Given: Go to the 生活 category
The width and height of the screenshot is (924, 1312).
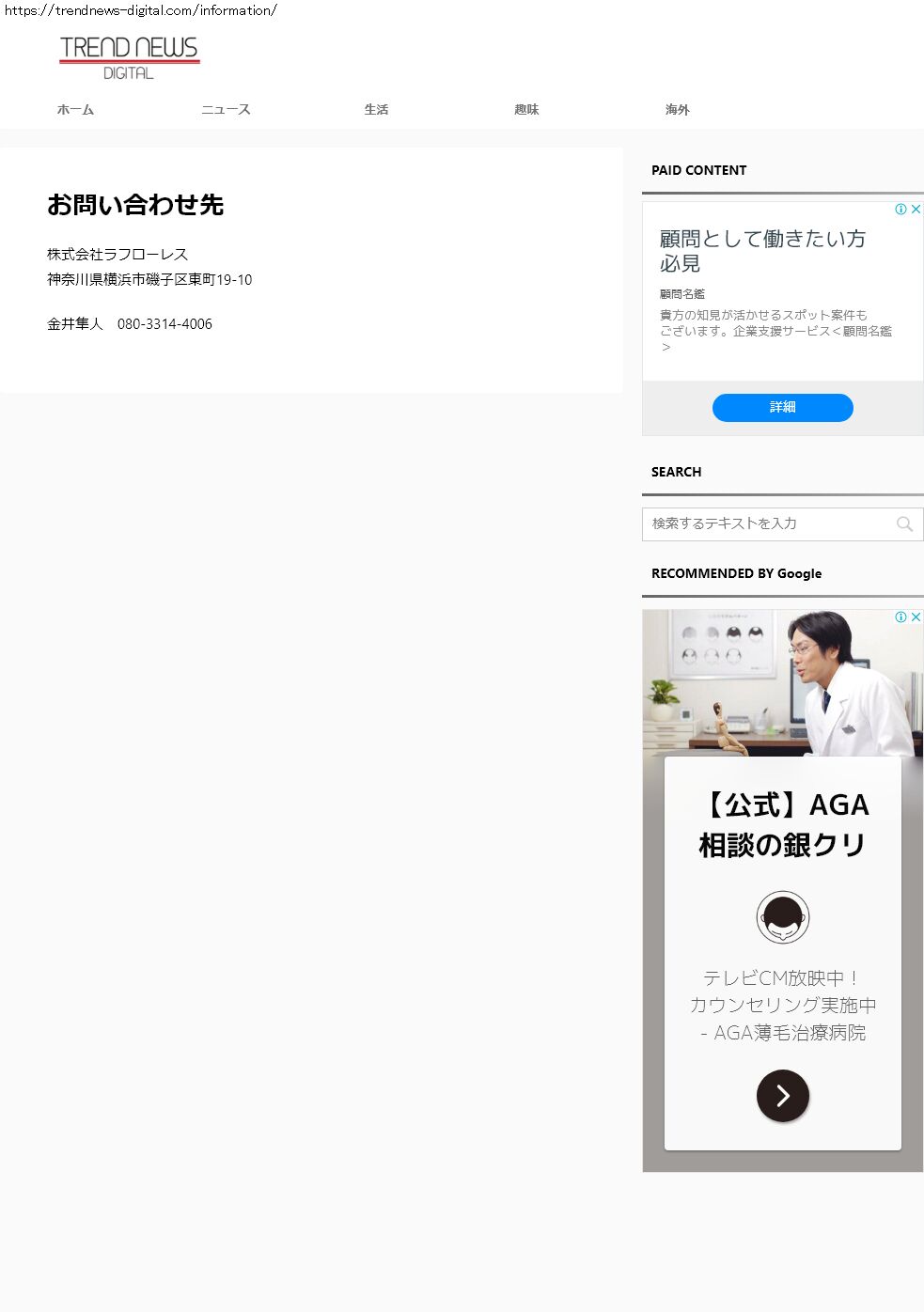Looking at the screenshot, I should point(376,110).
